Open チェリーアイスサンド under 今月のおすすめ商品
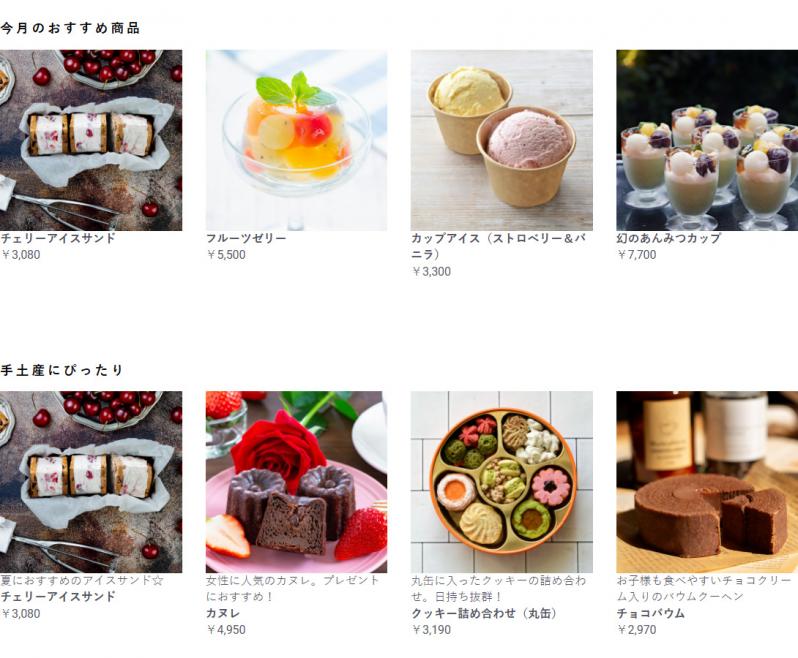The height and width of the screenshot is (658, 798). pyautogui.click(x=90, y=140)
